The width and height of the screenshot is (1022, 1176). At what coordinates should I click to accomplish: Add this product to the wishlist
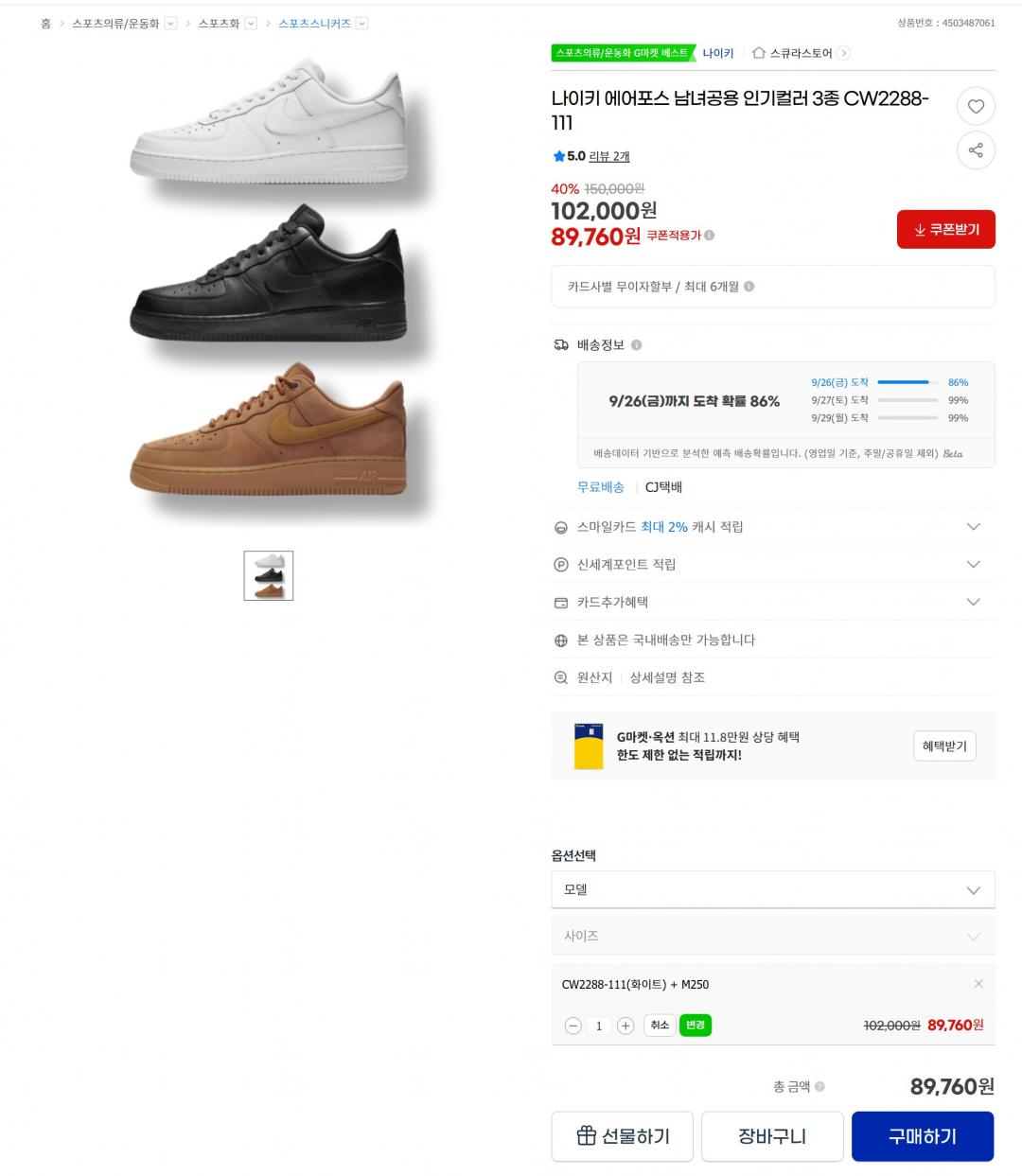point(976,107)
